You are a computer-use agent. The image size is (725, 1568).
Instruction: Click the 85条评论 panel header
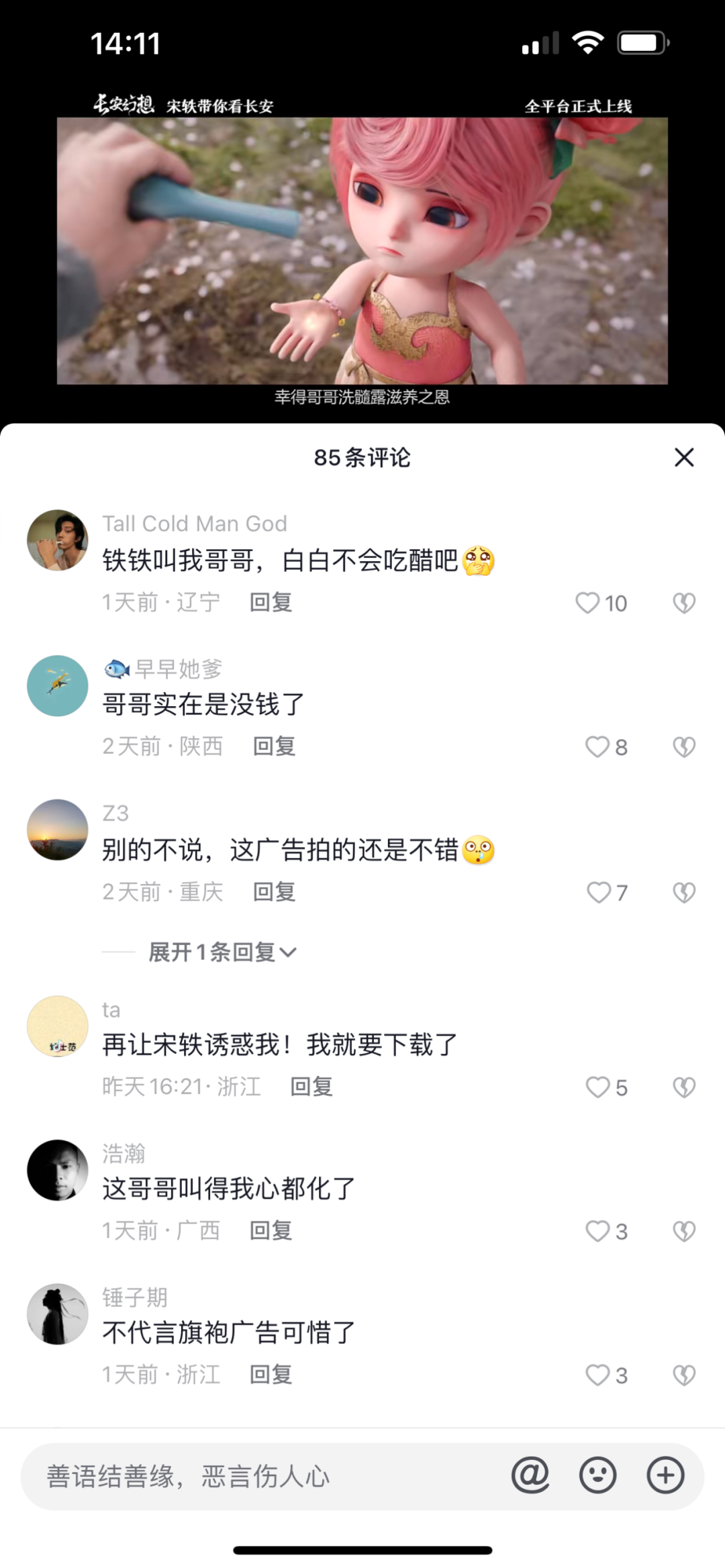pyautogui.click(x=362, y=457)
